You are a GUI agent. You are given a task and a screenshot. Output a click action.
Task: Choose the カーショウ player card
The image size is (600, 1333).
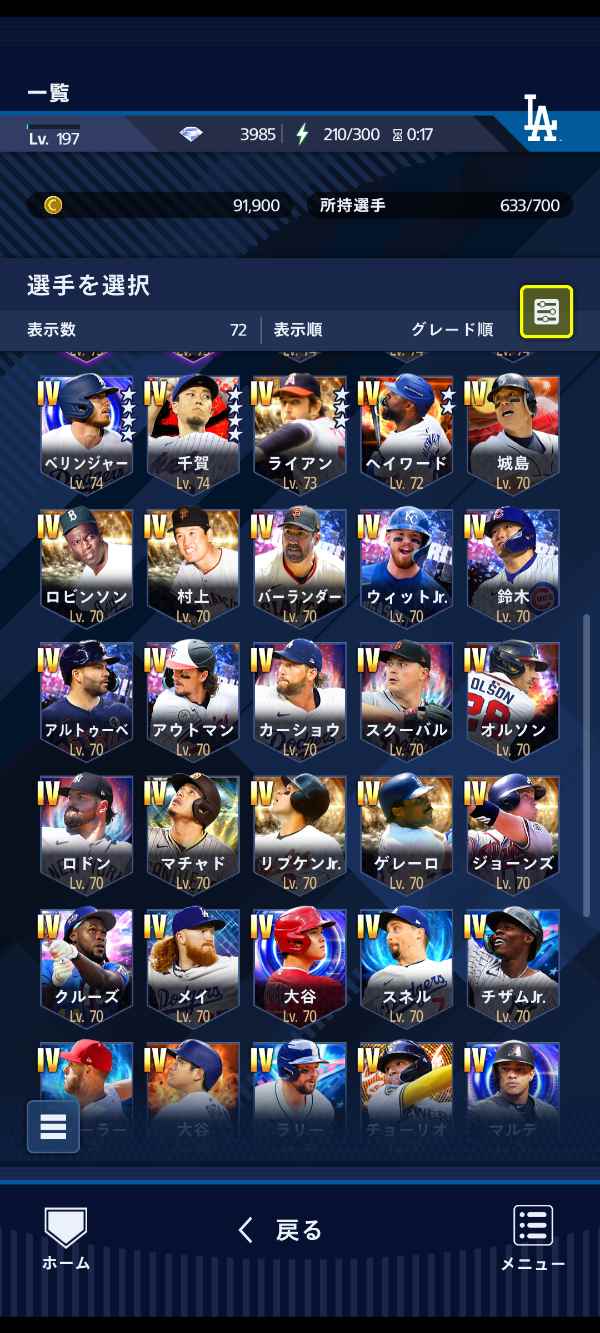tap(300, 699)
